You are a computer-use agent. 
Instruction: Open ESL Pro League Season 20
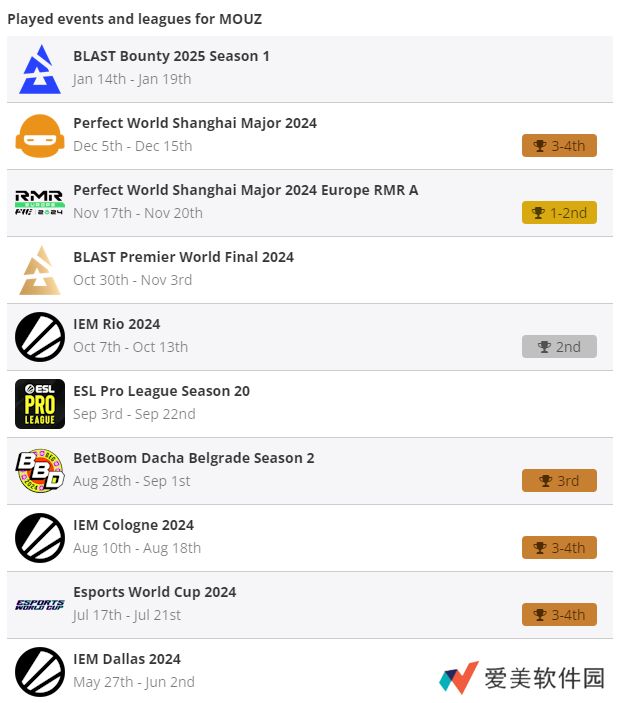click(x=161, y=392)
